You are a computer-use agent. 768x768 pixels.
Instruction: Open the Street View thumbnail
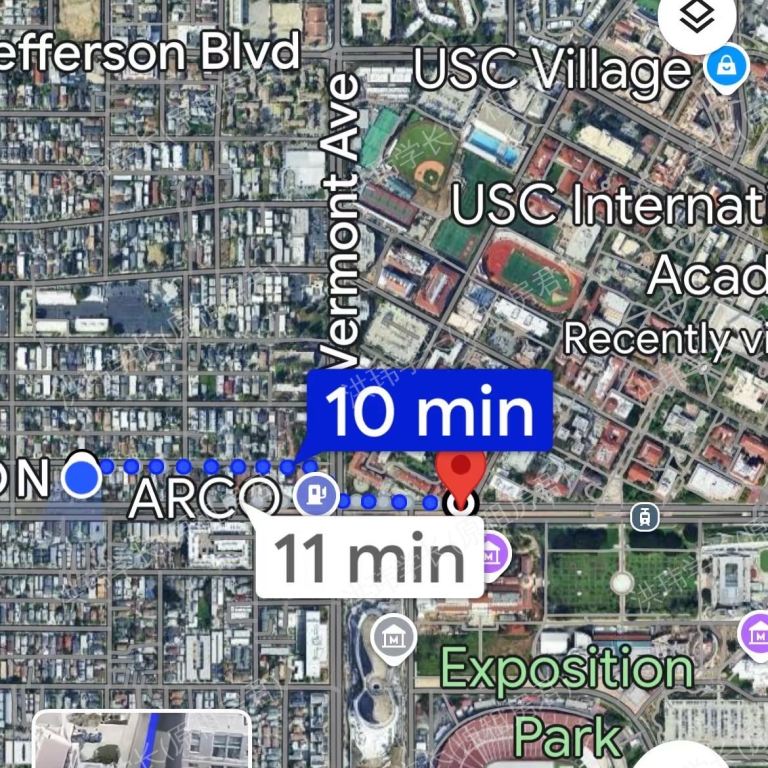tap(140, 740)
